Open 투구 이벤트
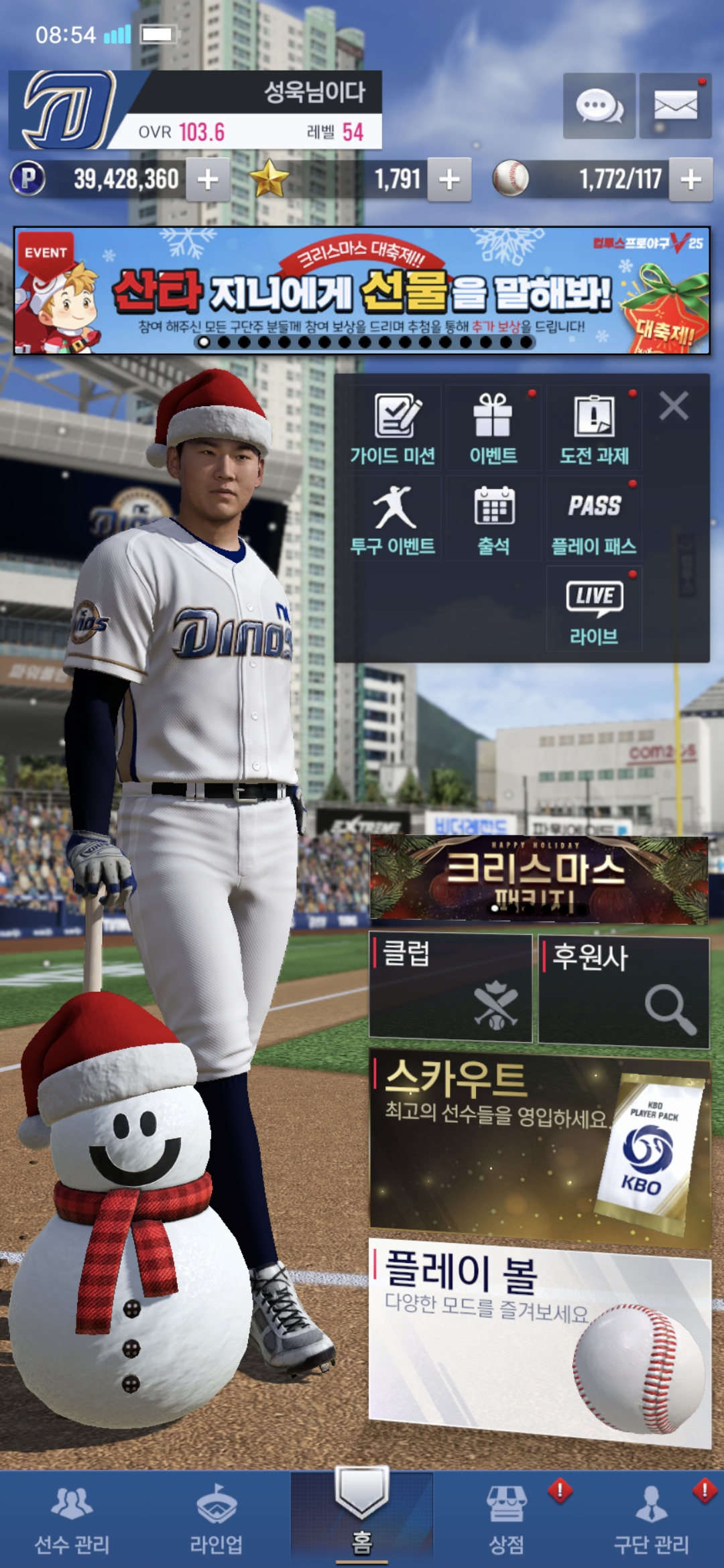This screenshot has width=724, height=1568. [x=393, y=519]
